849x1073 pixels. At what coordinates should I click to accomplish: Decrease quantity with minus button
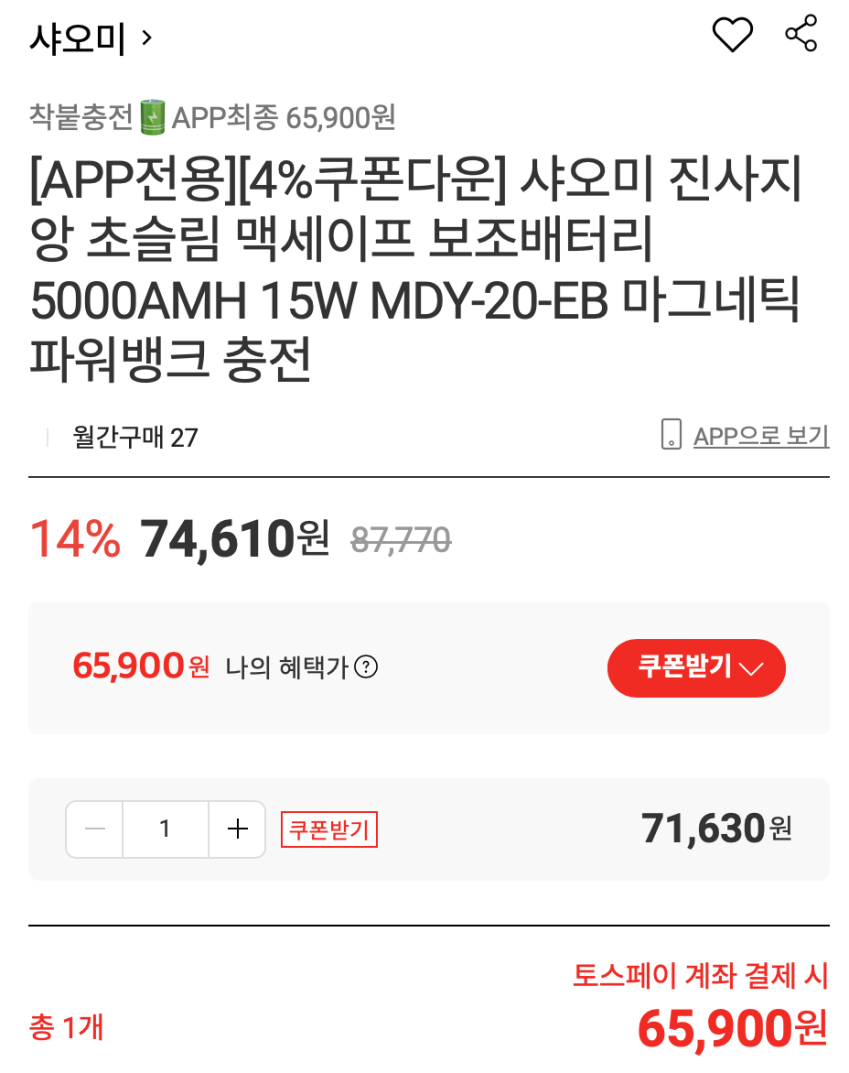point(95,829)
